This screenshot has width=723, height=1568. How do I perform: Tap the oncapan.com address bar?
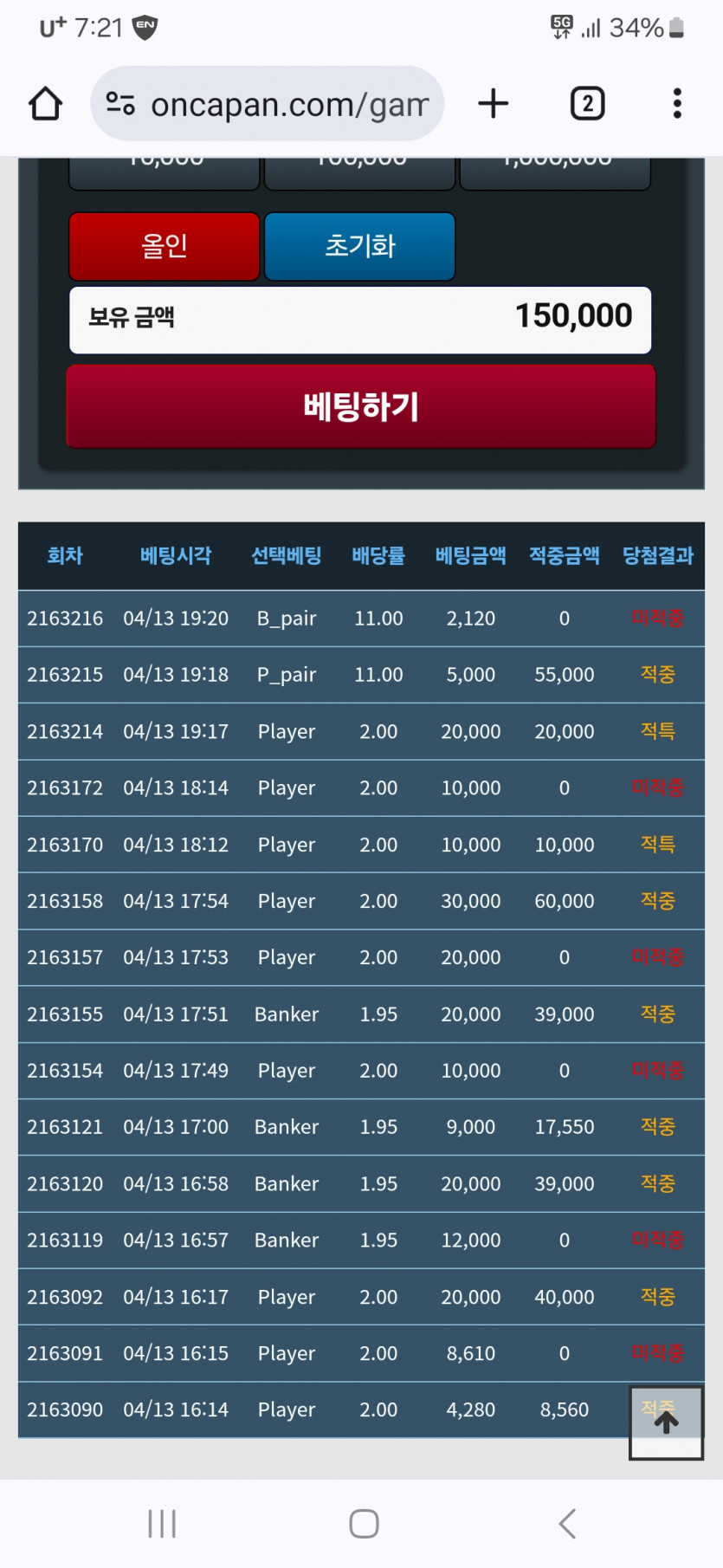pyautogui.click(x=268, y=104)
